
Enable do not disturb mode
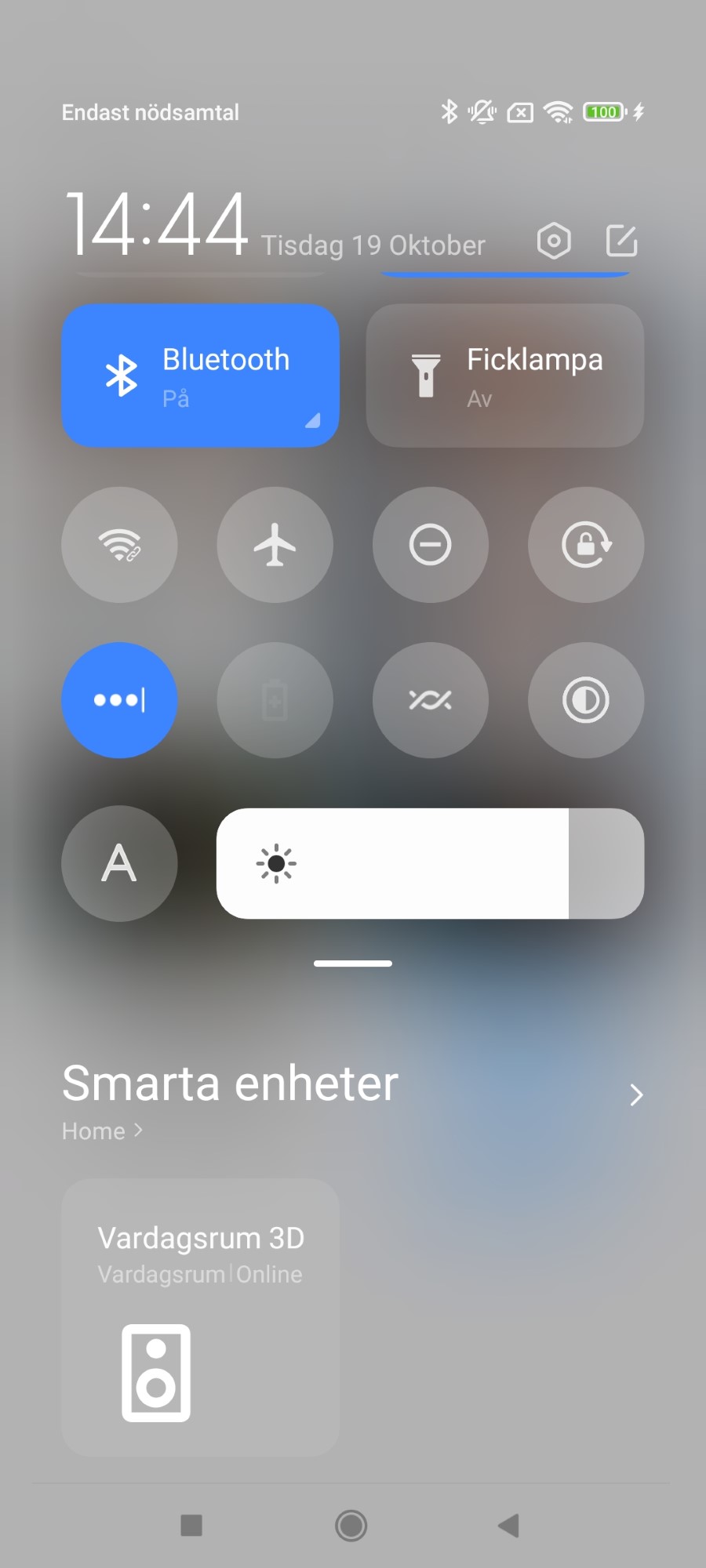[x=430, y=545]
